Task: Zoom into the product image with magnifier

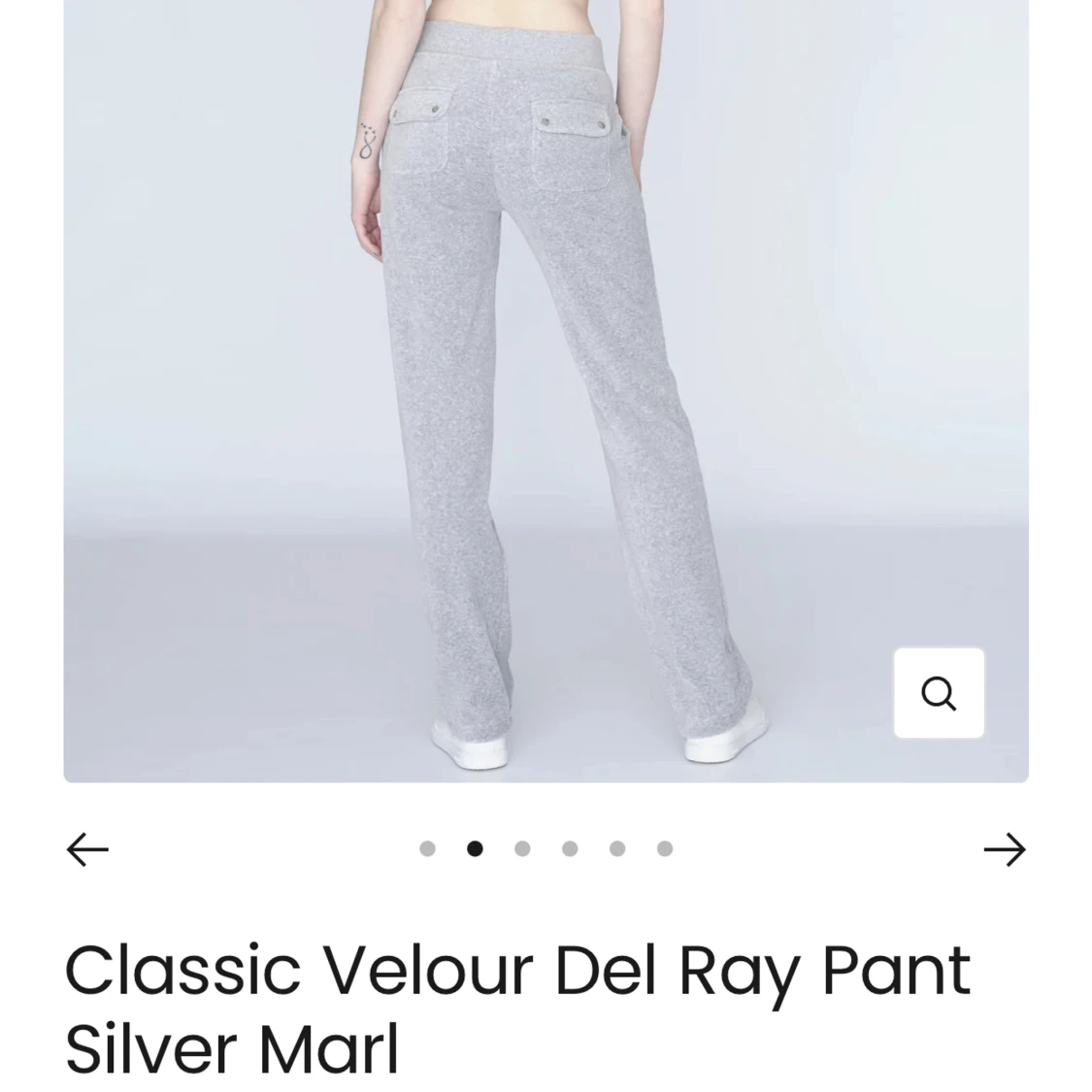Action: pyautogui.click(x=939, y=693)
